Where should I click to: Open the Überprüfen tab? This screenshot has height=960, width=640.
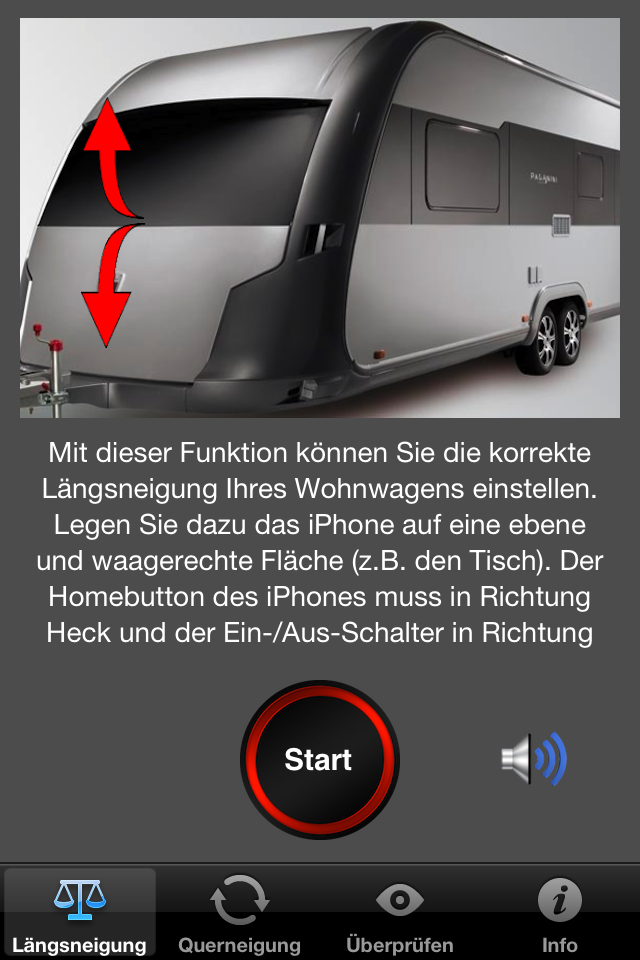click(400, 914)
